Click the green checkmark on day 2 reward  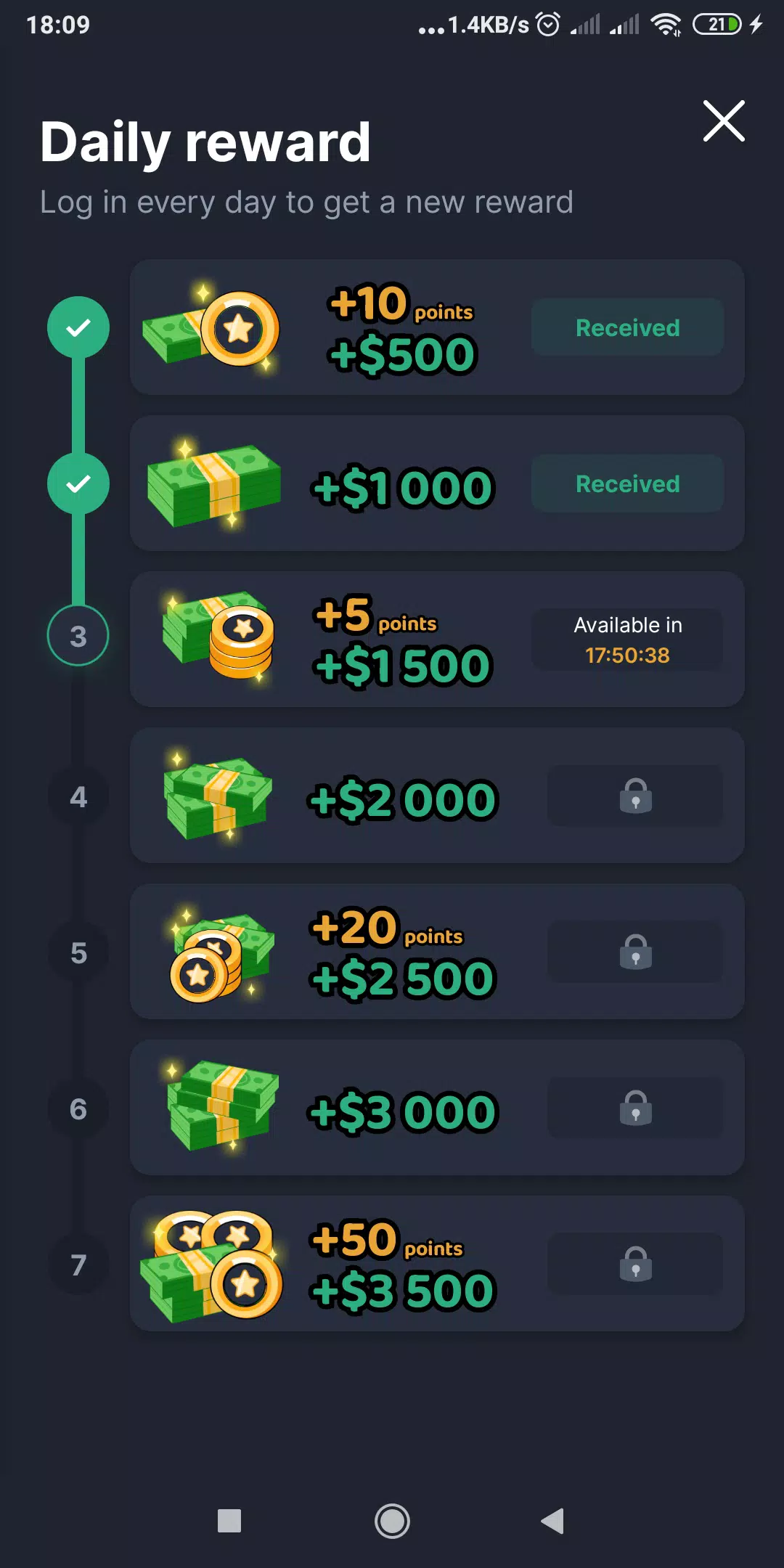tap(78, 483)
